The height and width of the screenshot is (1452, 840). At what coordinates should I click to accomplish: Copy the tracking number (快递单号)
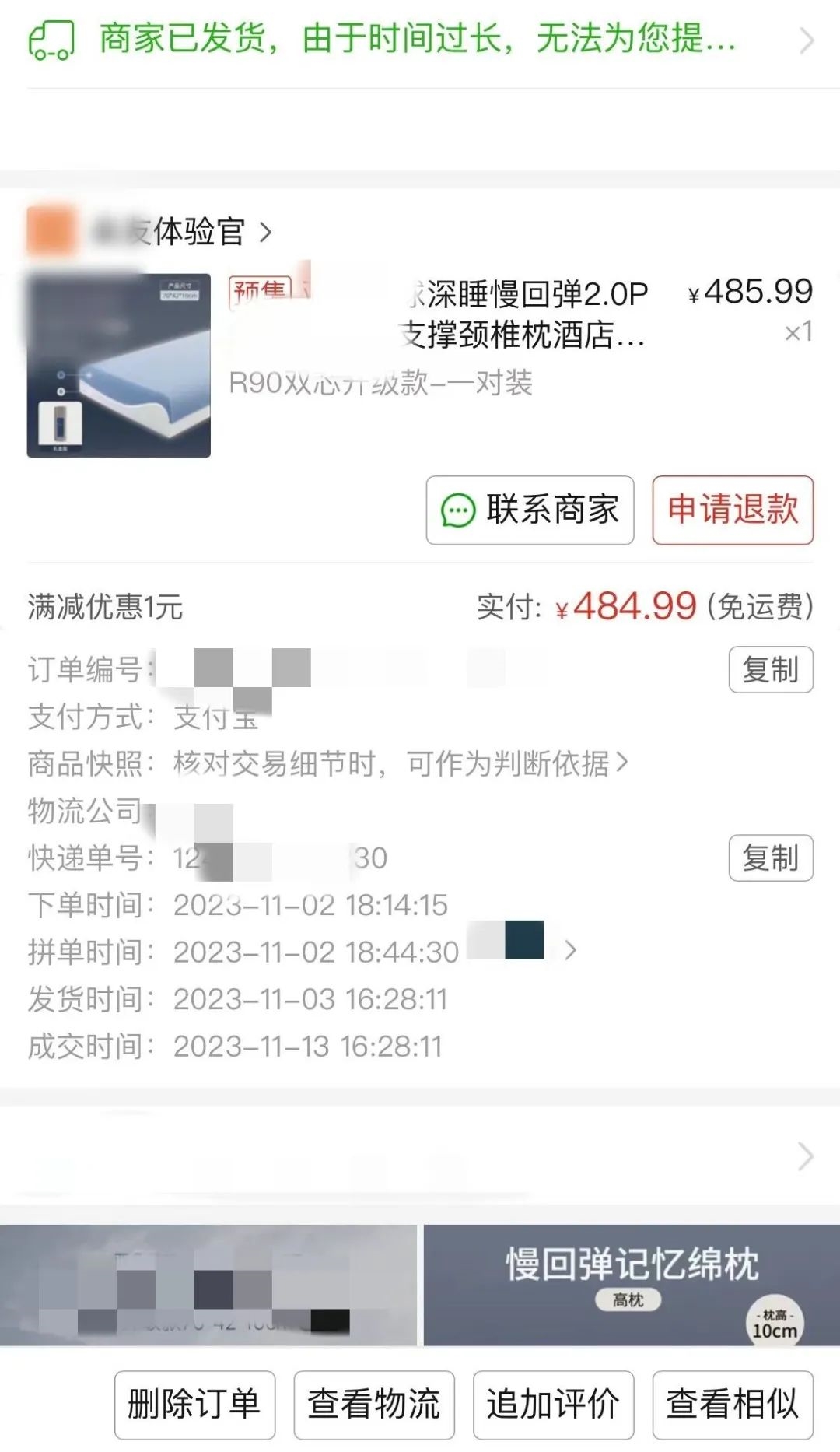click(x=770, y=858)
